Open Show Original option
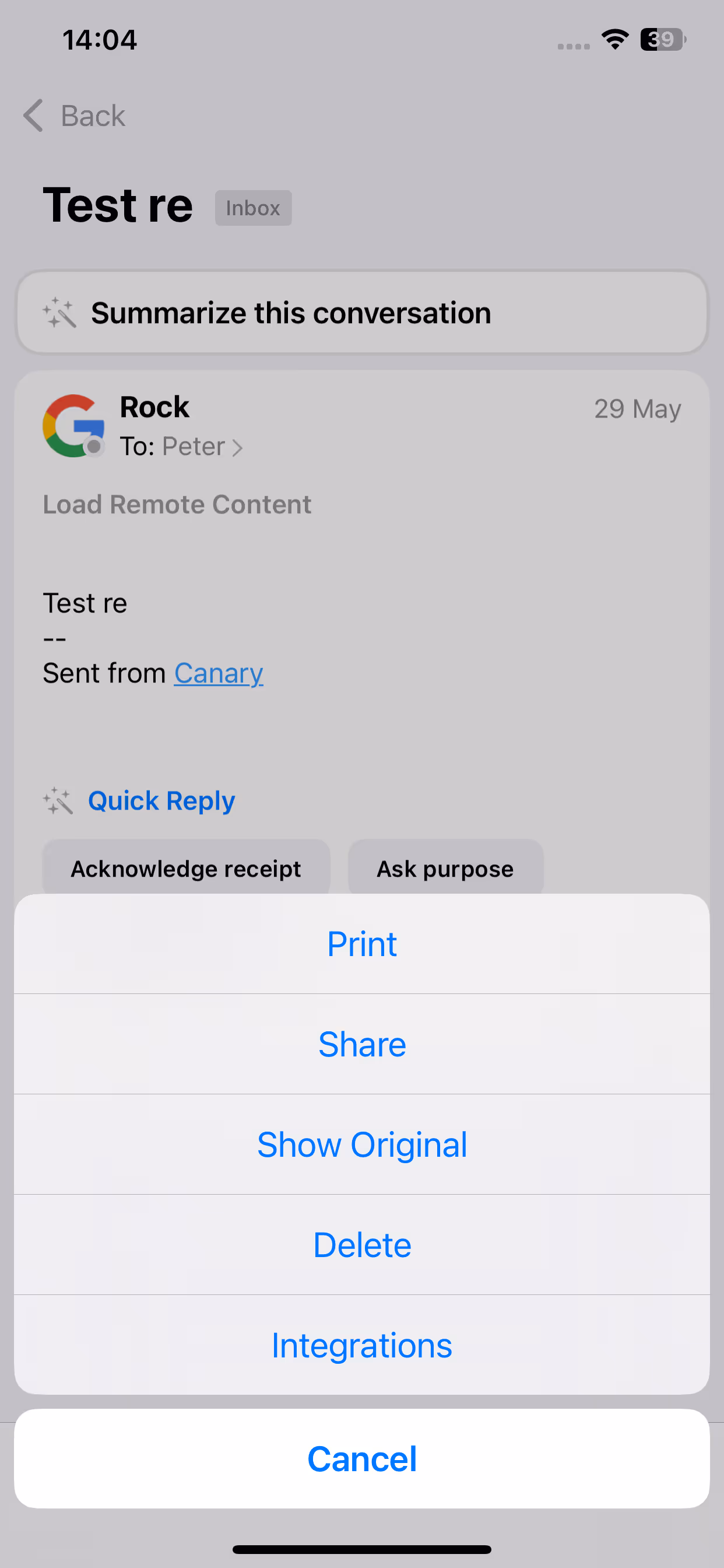Viewport: 724px width, 1568px height. tap(362, 1144)
